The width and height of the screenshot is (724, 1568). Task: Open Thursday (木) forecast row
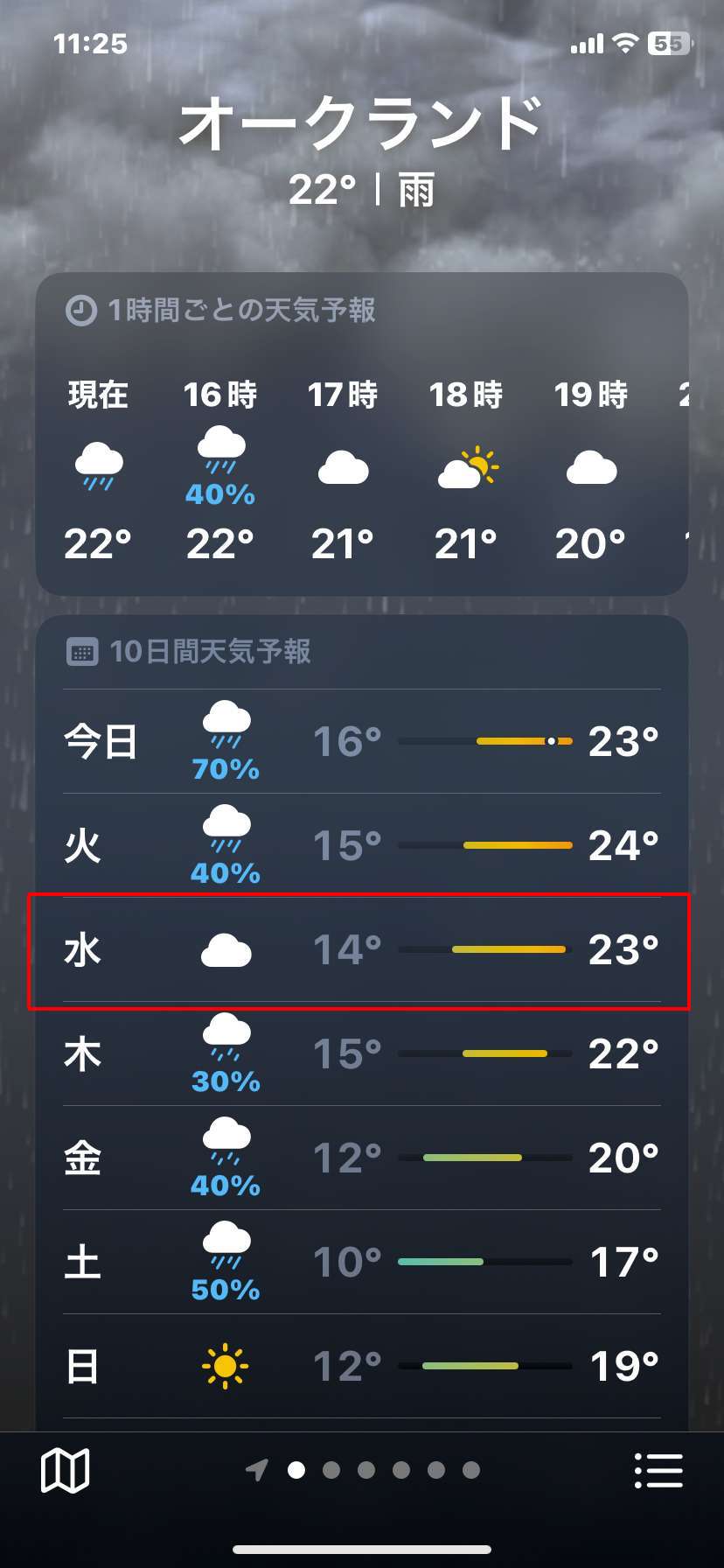pos(362,1054)
